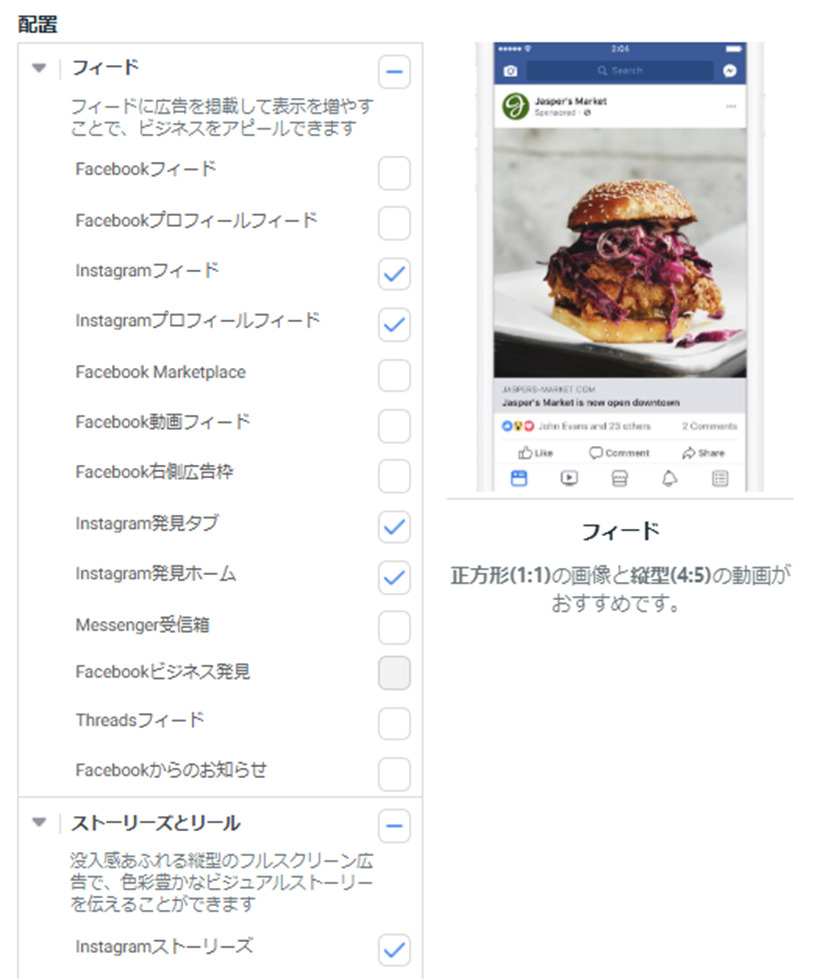Collapse the ストーリーズとリール section arrow

pyautogui.click(x=39, y=822)
